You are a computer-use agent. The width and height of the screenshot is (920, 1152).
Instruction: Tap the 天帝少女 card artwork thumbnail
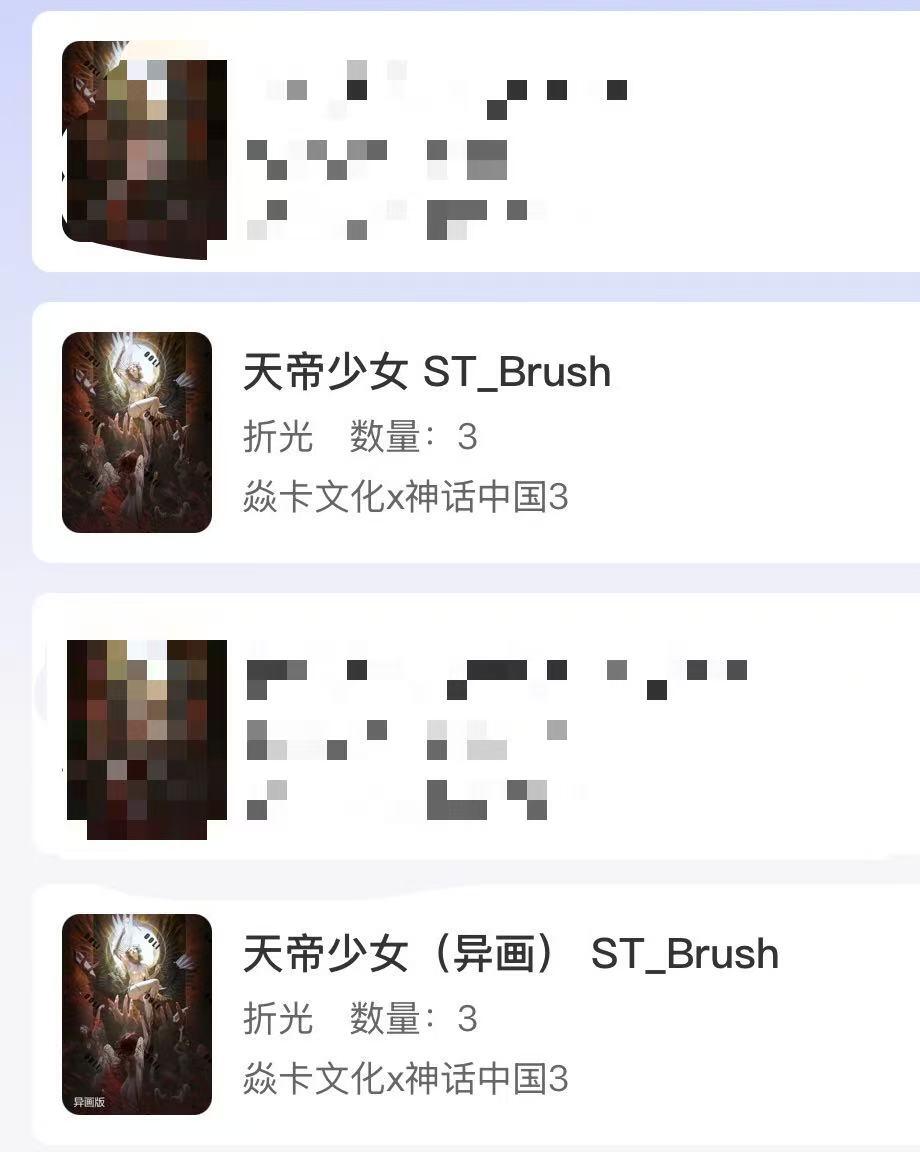point(136,430)
